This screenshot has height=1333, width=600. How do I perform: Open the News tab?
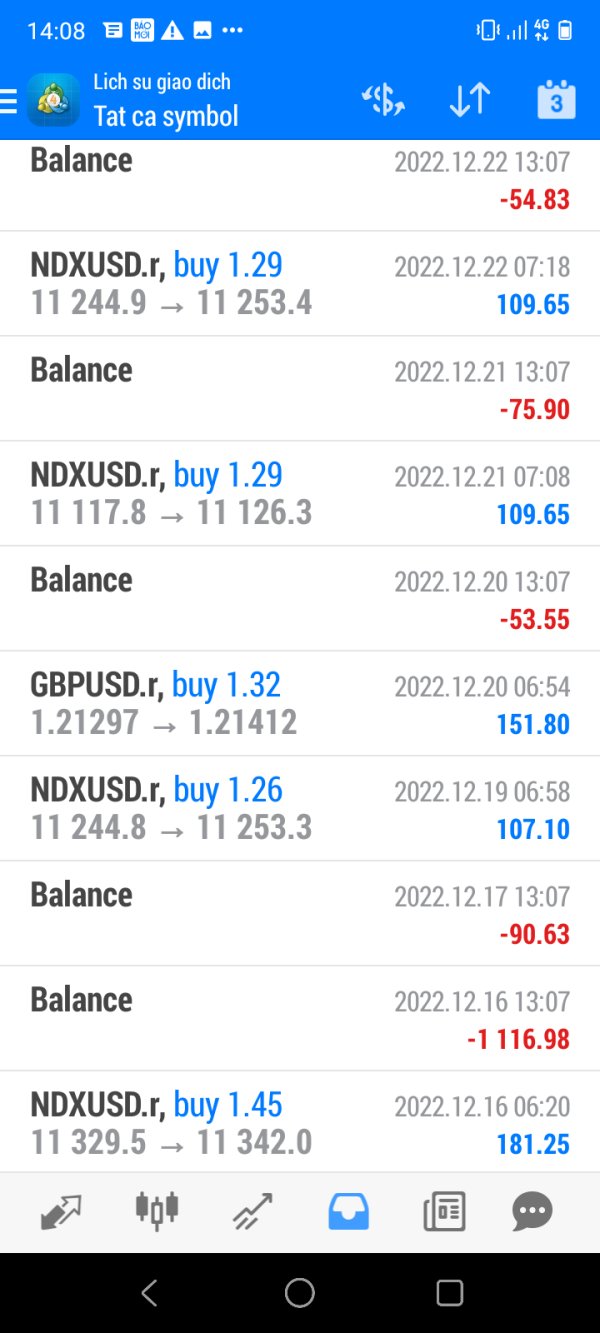pos(444,1211)
